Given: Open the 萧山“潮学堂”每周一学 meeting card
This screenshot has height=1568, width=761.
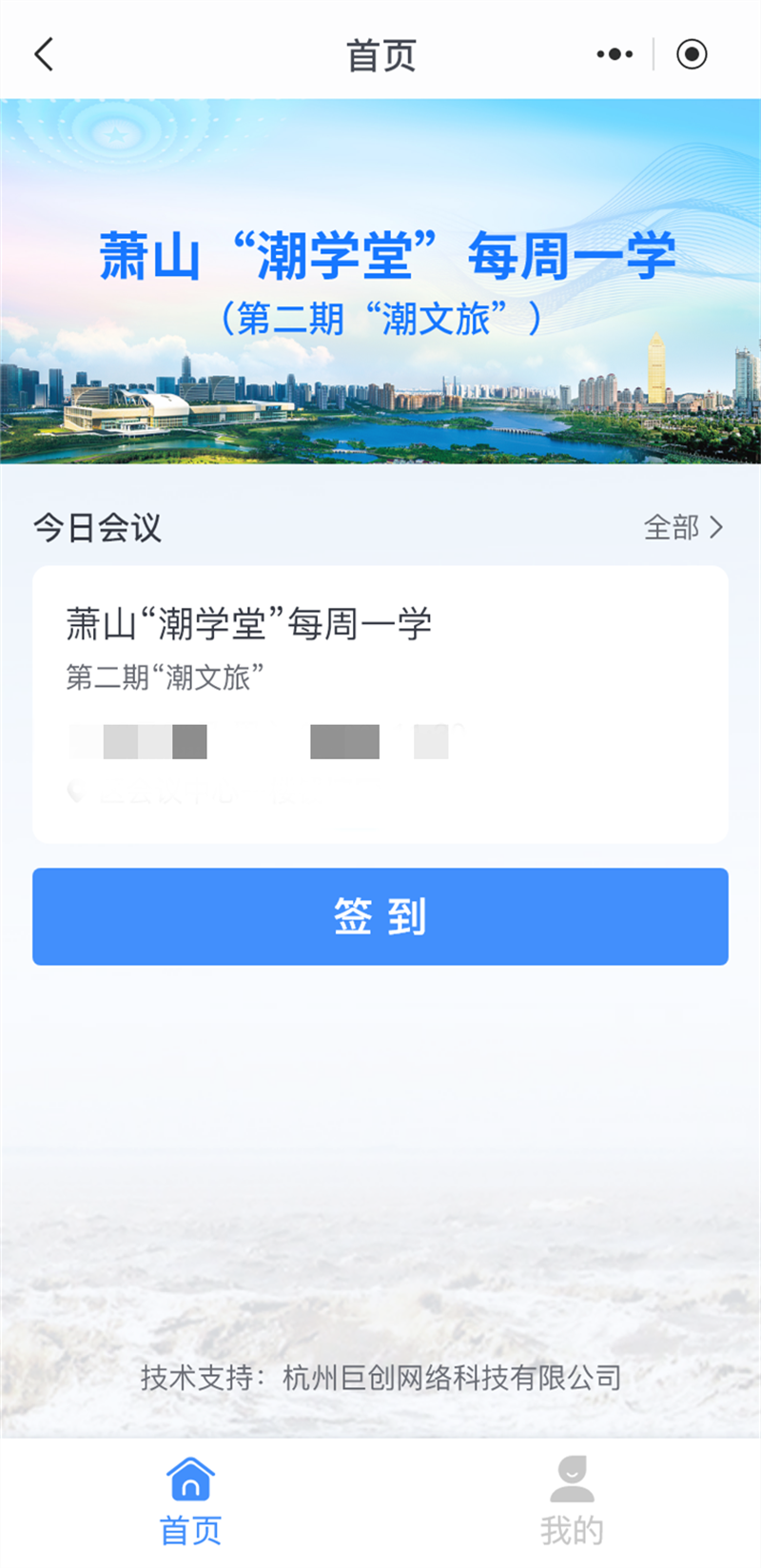Looking at the screenshot, I should click(380, 703).
